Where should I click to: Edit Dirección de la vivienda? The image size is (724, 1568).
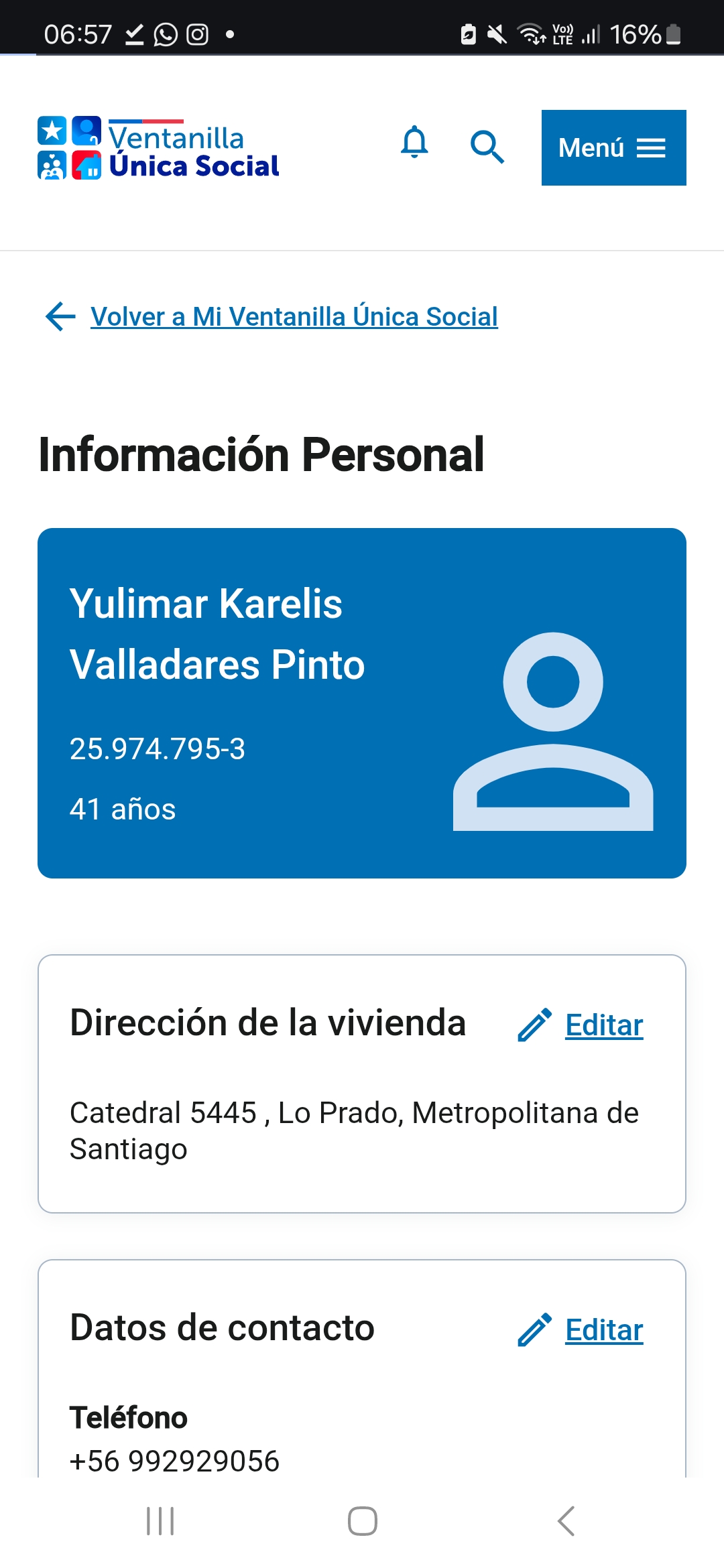[x=603, y=1025]
